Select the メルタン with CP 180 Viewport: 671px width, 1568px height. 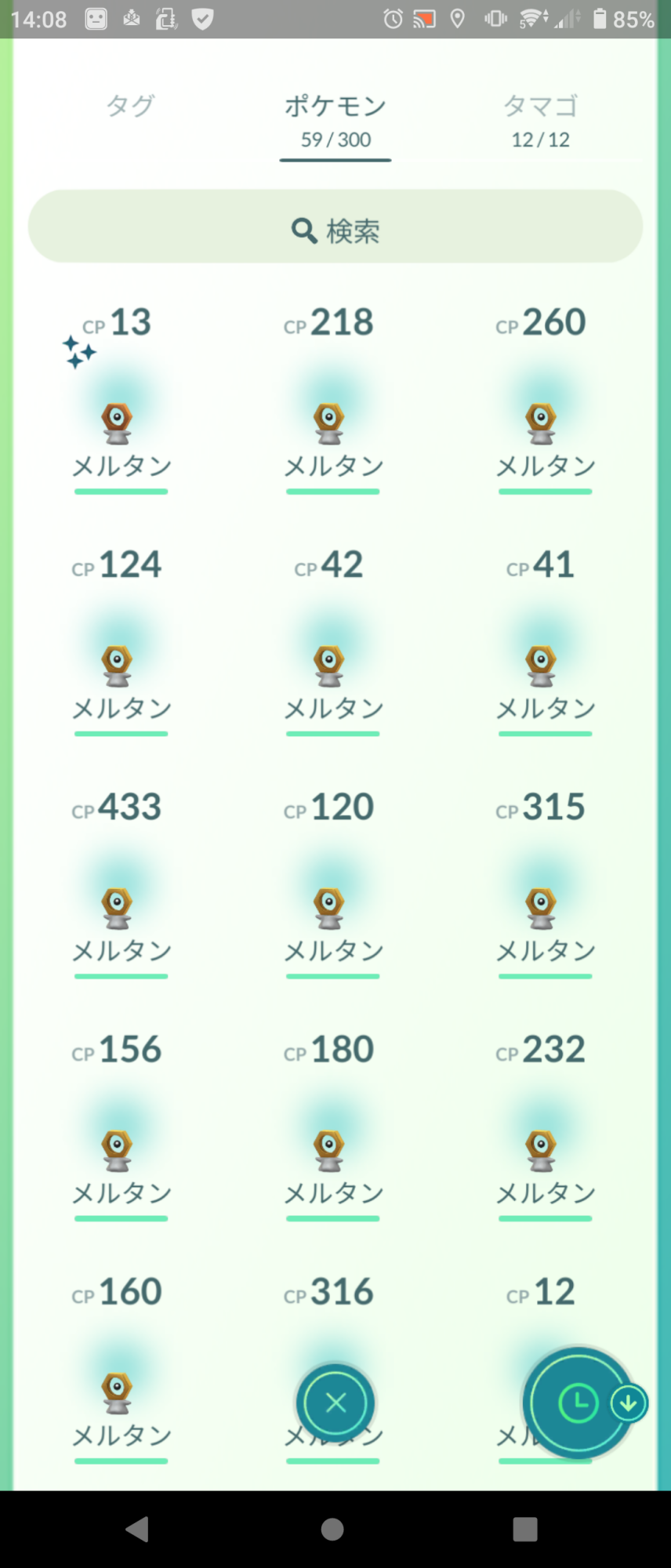point(329,1149)
